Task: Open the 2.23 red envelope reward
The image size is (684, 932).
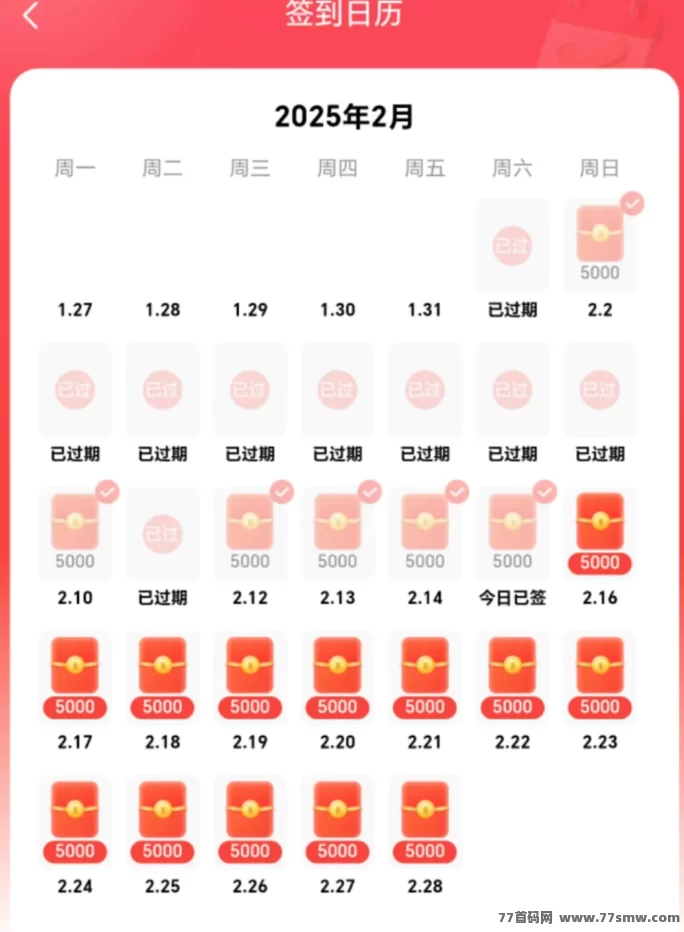Action: click(x=600, y=676)
